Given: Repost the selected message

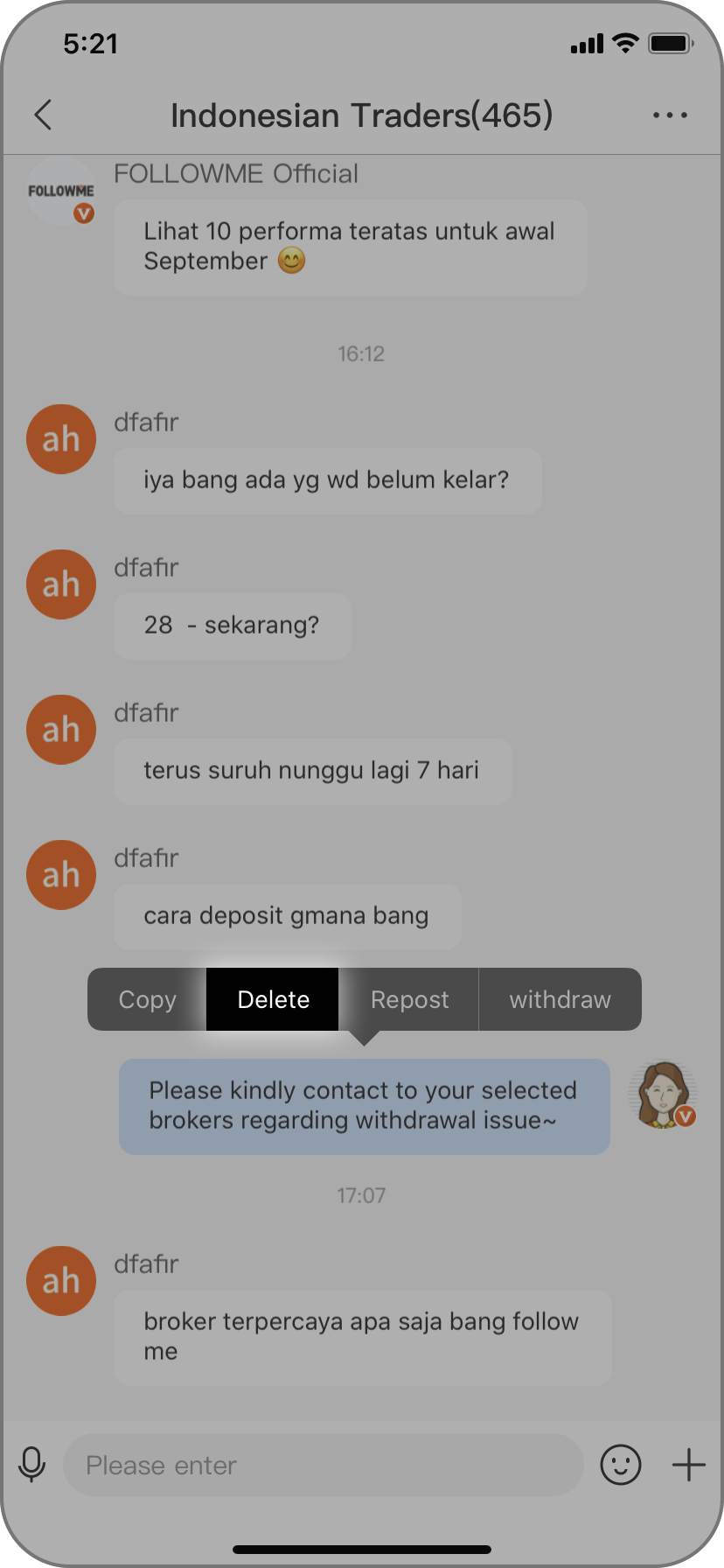Looking at the screenshot, I should (409, 999).
